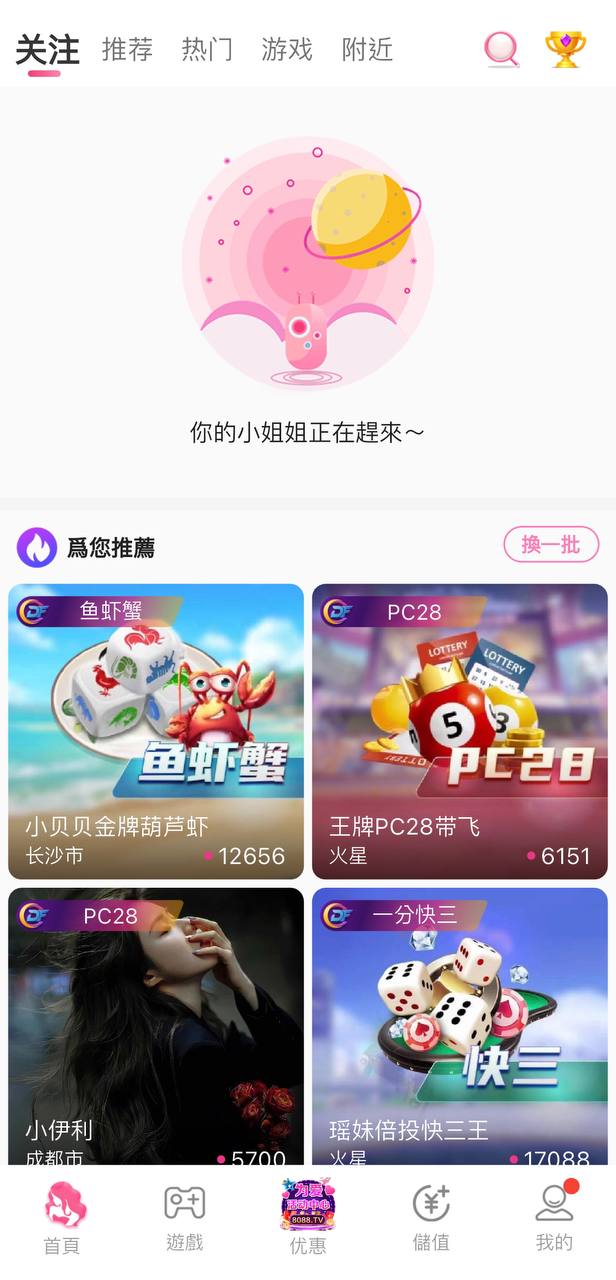The height and width of the screenshot is (1280, 616).
Task: Open the search magnifier icon
Action: 502,49
